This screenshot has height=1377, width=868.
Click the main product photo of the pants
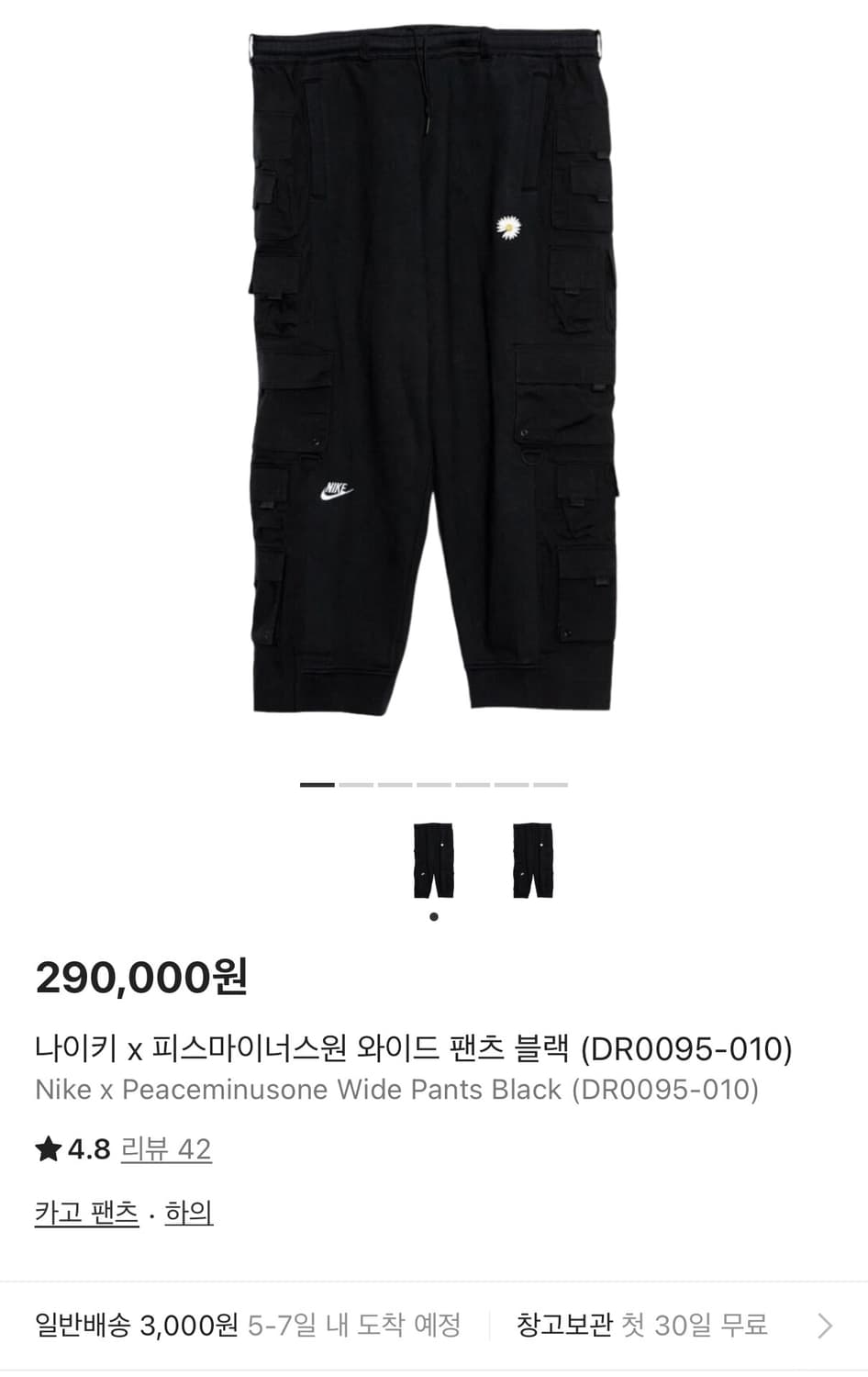[x=434, y=367]
